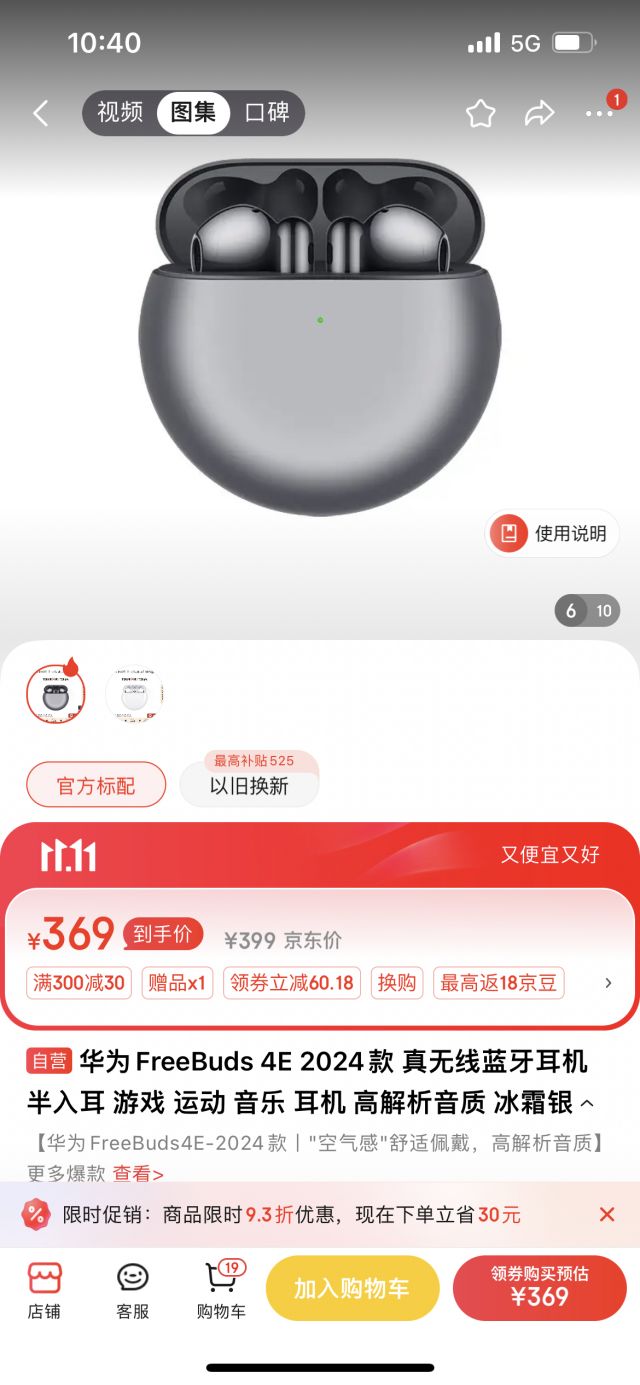The image size is (640, 1385).
Task: Select the white earbuds color thumbnail
Action: (x=134, y=693)
